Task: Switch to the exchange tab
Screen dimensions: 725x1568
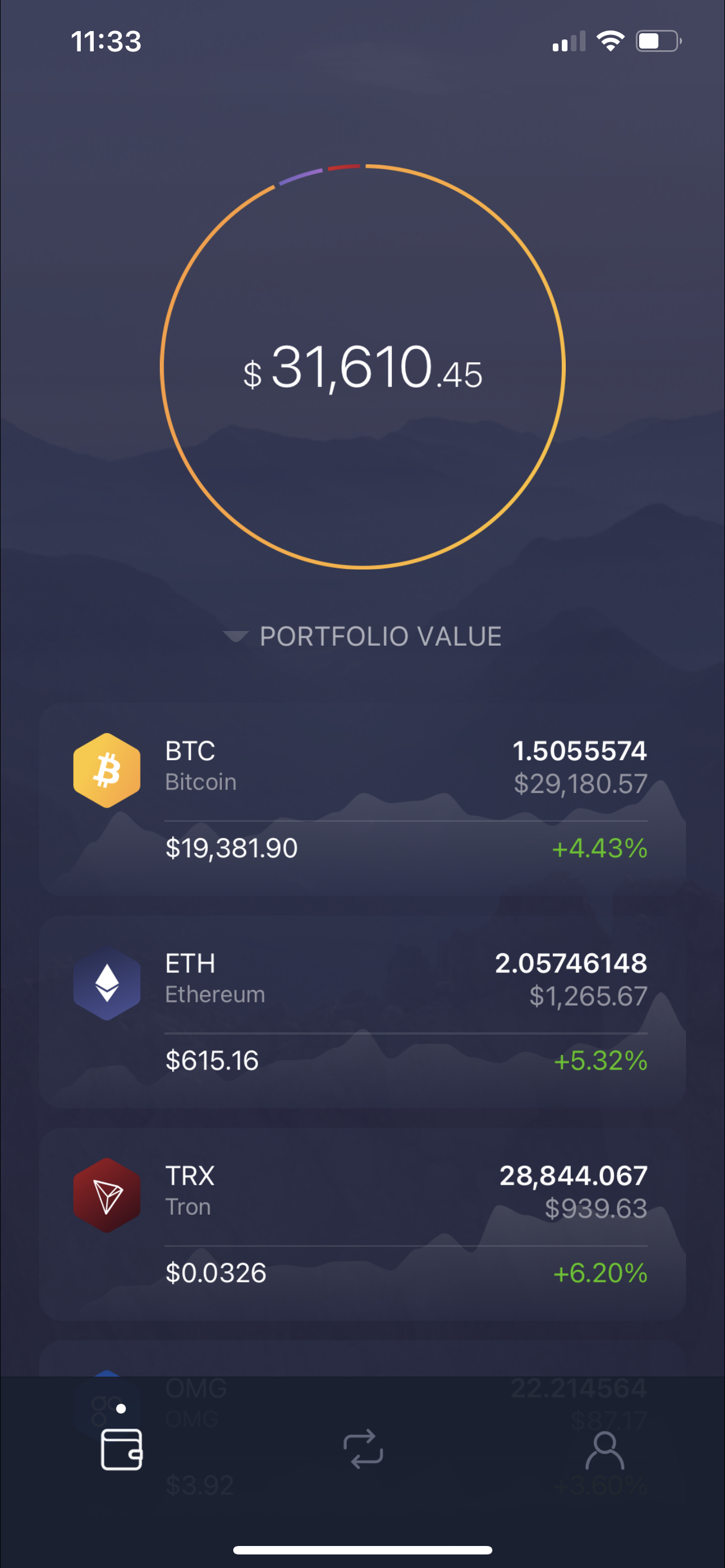Action: coord(363,1449)
